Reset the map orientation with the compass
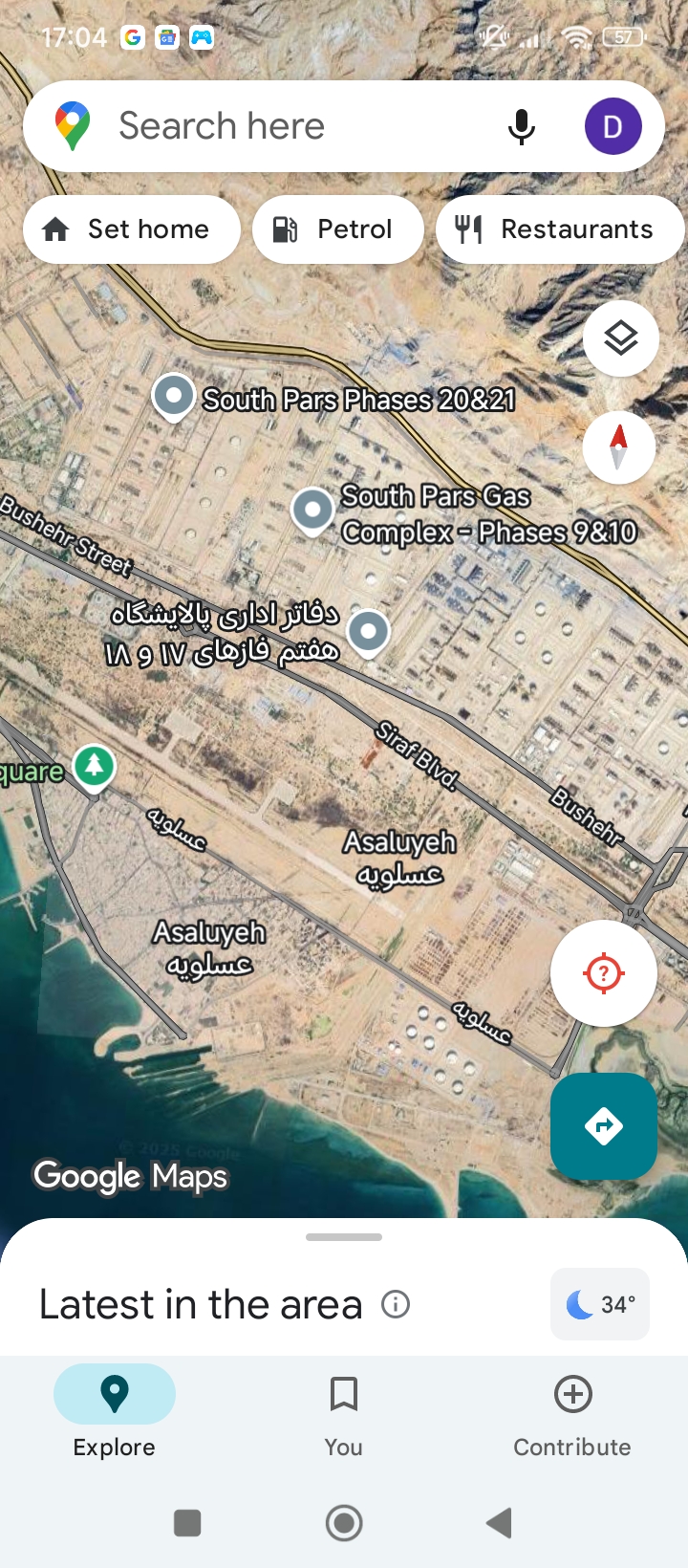 [619, 447]
